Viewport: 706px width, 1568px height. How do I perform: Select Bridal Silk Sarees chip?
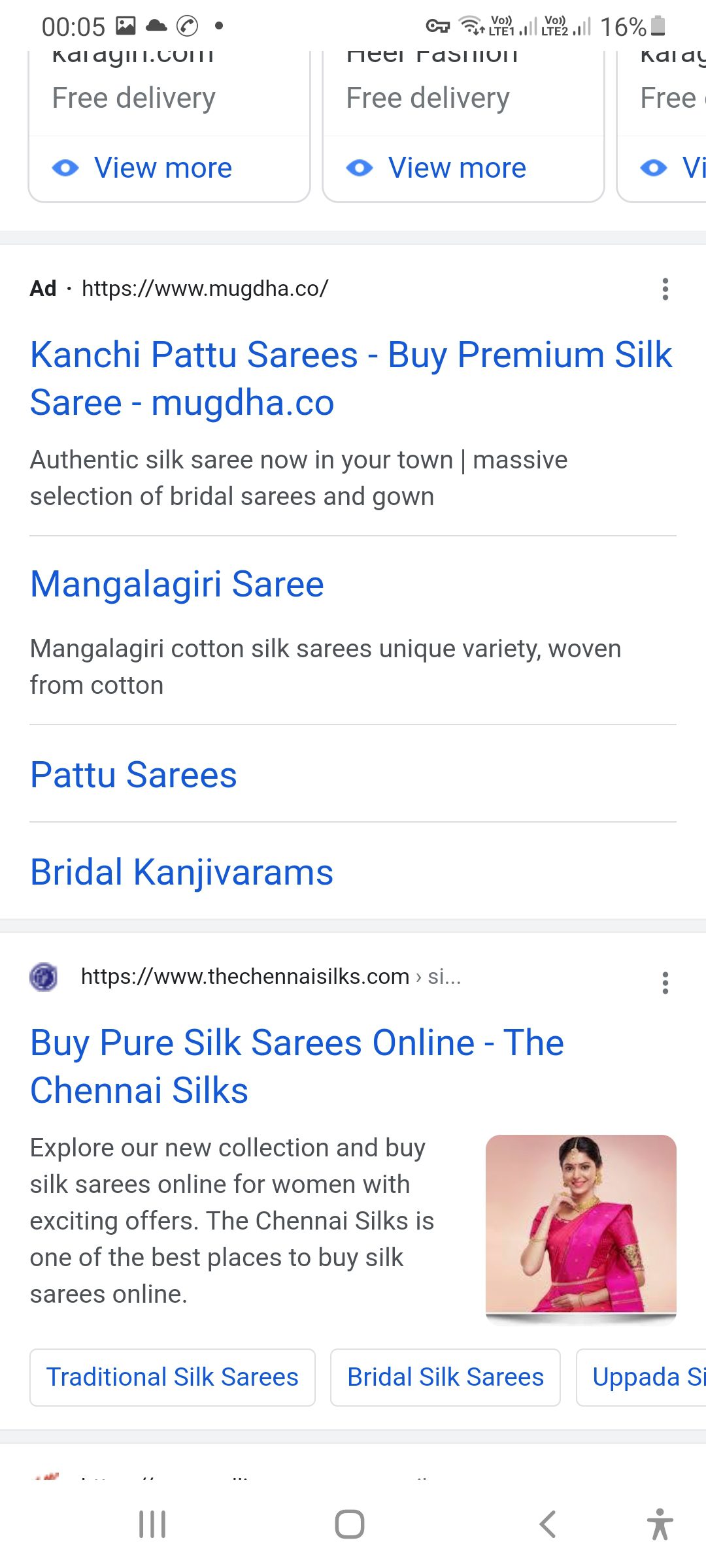pyautogui.click(x=445, y=1377)
